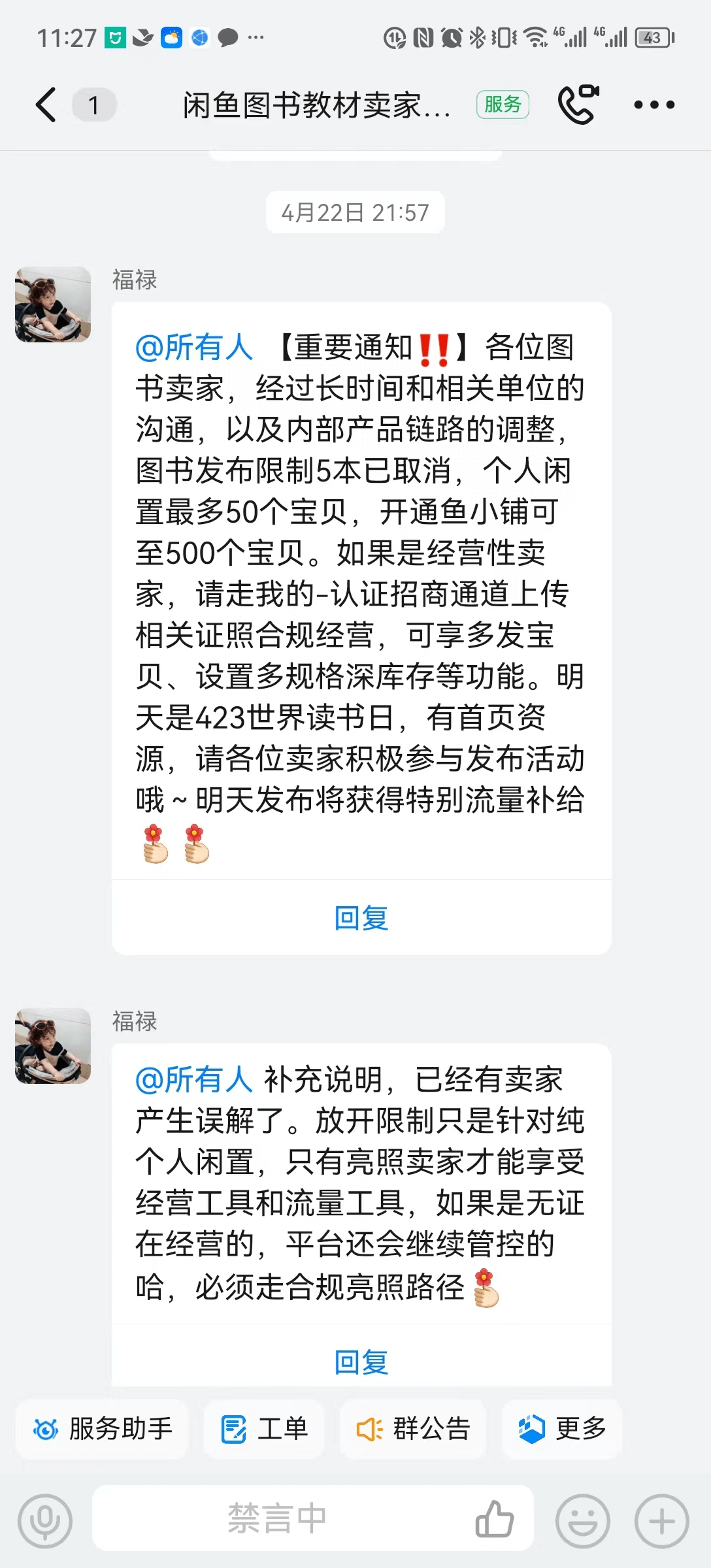Open the three-dot overflow menu
Screen dimensions: 711x1568
pos(654,105)
